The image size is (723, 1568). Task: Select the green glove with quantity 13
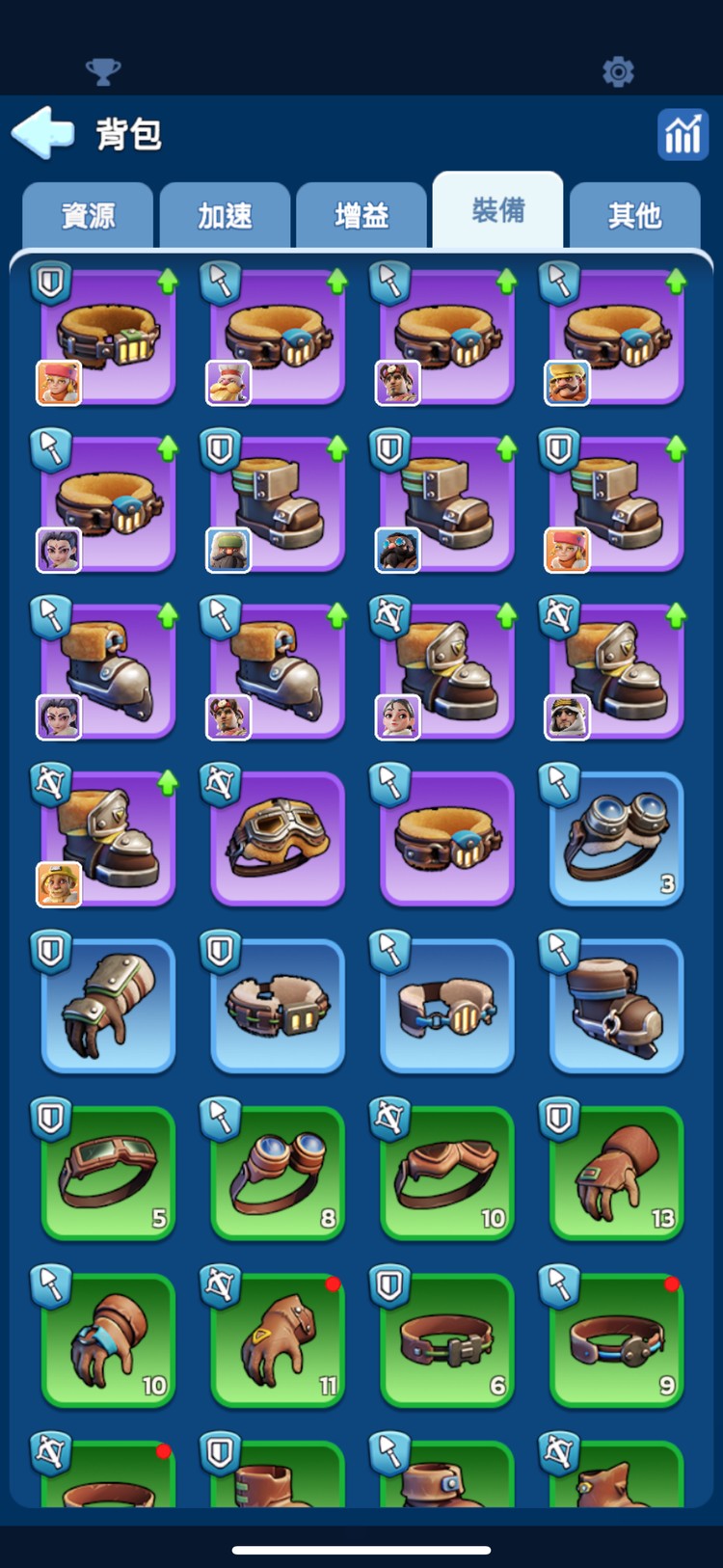click(617, 1172)
